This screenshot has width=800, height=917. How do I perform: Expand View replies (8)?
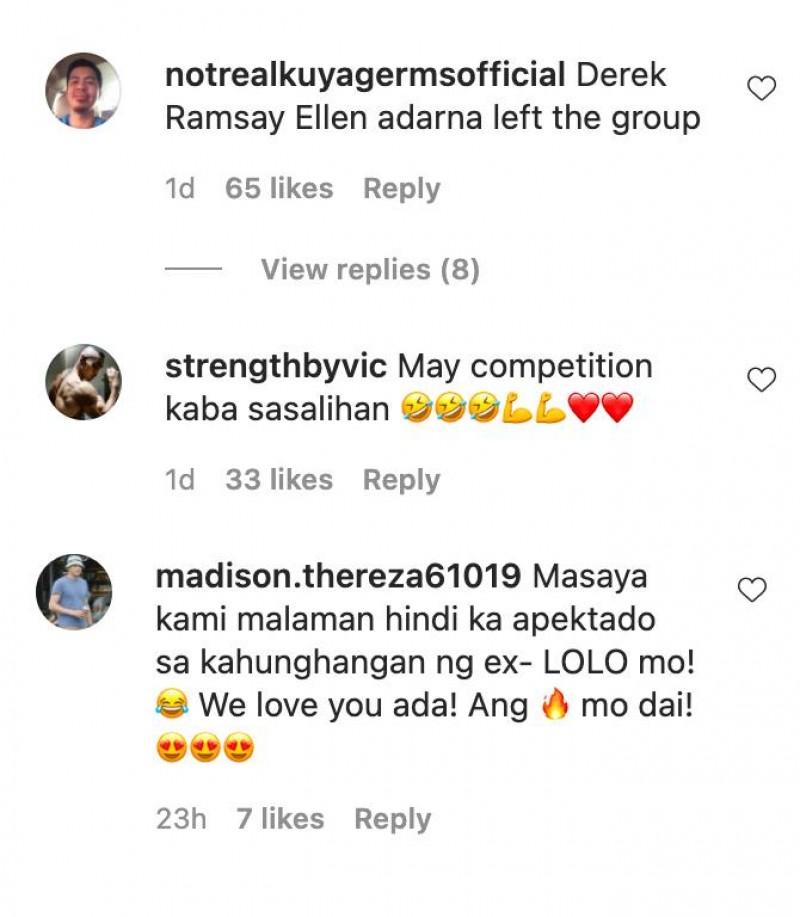point(370,269)
